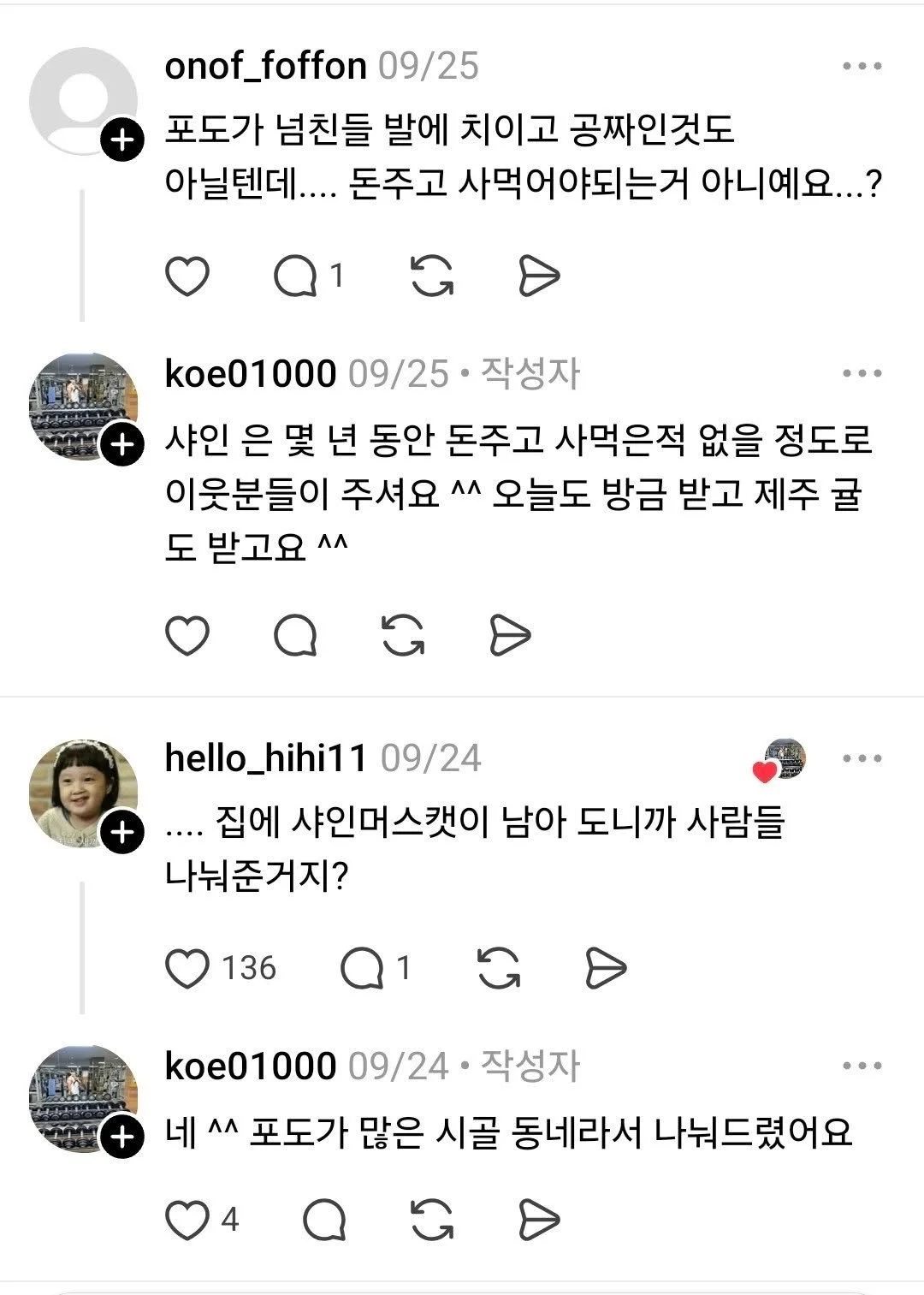Open the overflow menu on koe01000's 09/25 reply

tap(862, 374)
